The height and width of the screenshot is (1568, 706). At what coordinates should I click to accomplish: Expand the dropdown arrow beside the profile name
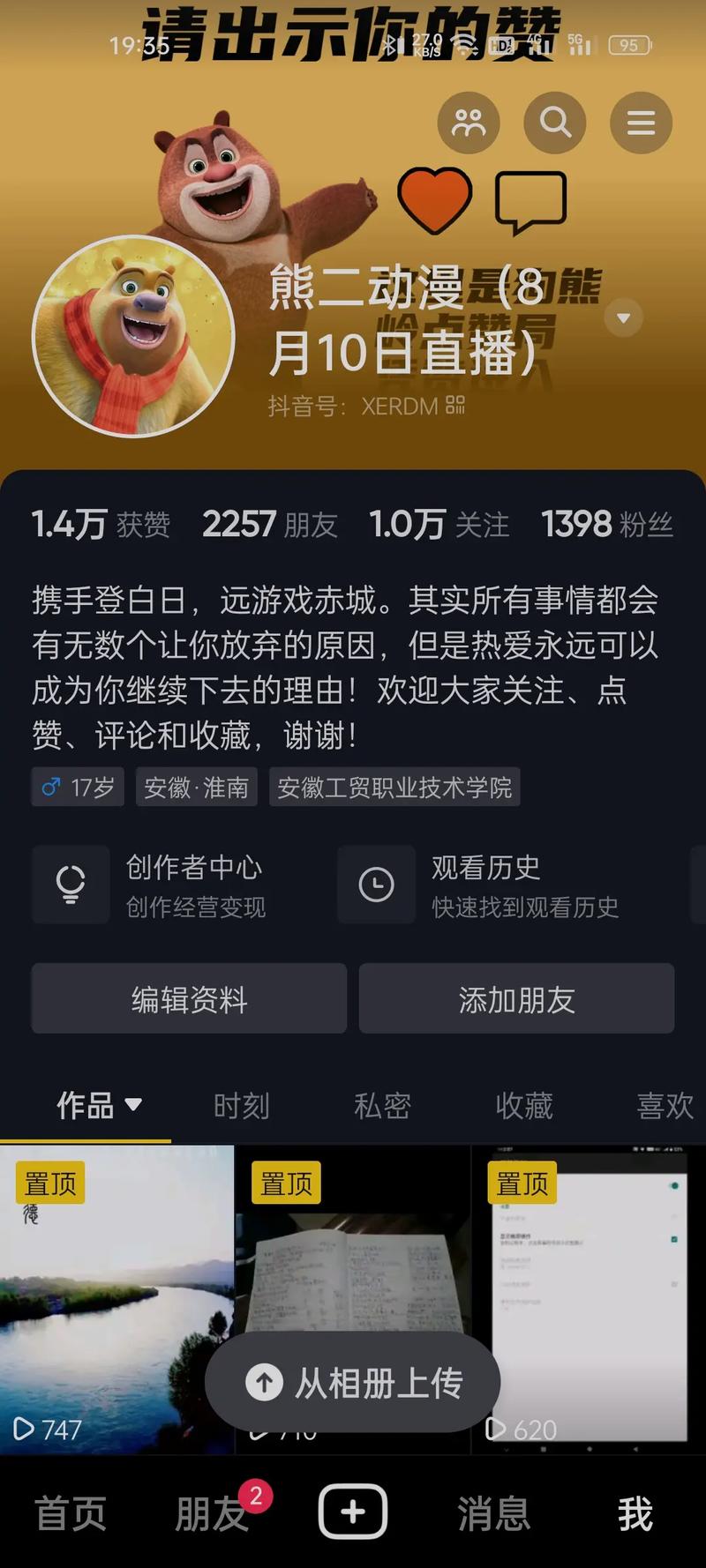(623, 318)
